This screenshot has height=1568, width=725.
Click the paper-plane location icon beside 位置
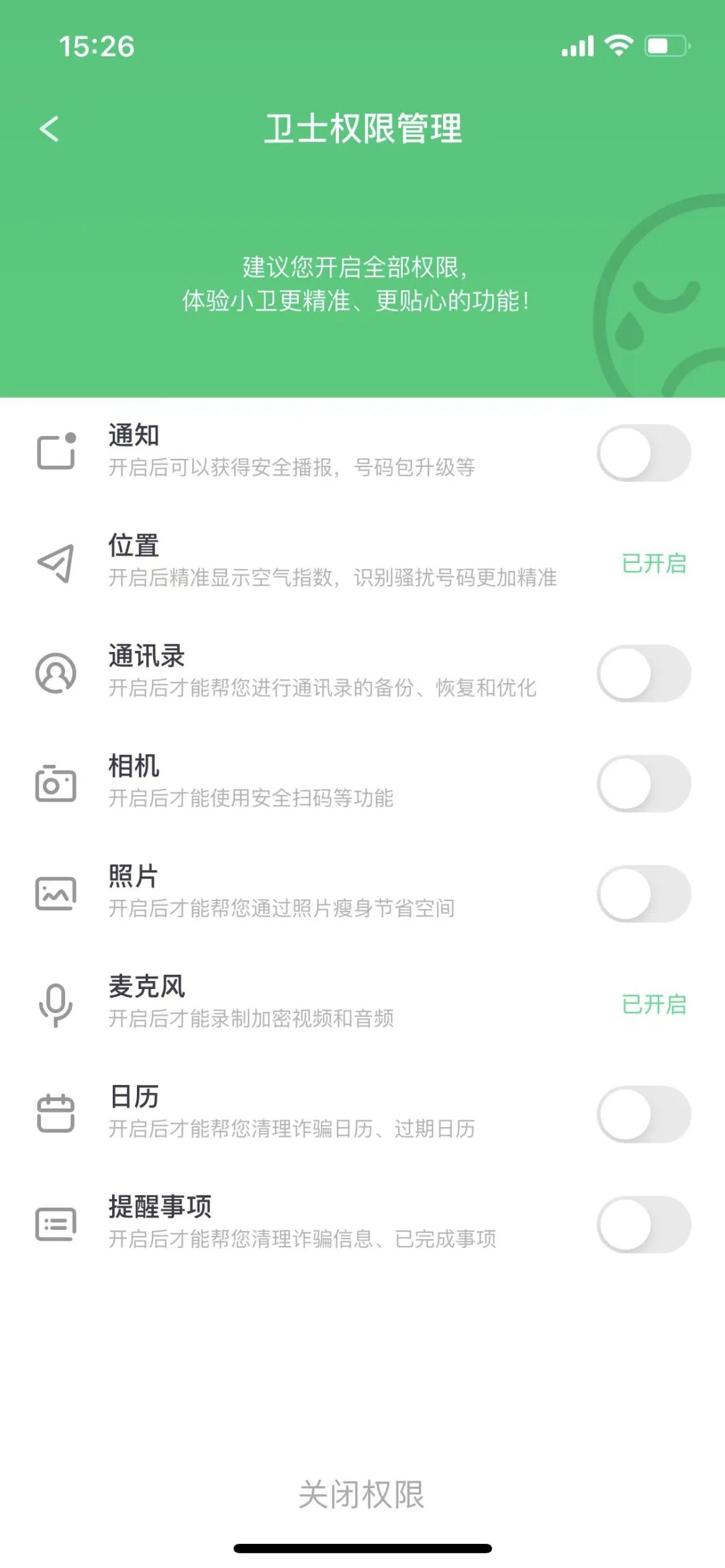(55, 564)
